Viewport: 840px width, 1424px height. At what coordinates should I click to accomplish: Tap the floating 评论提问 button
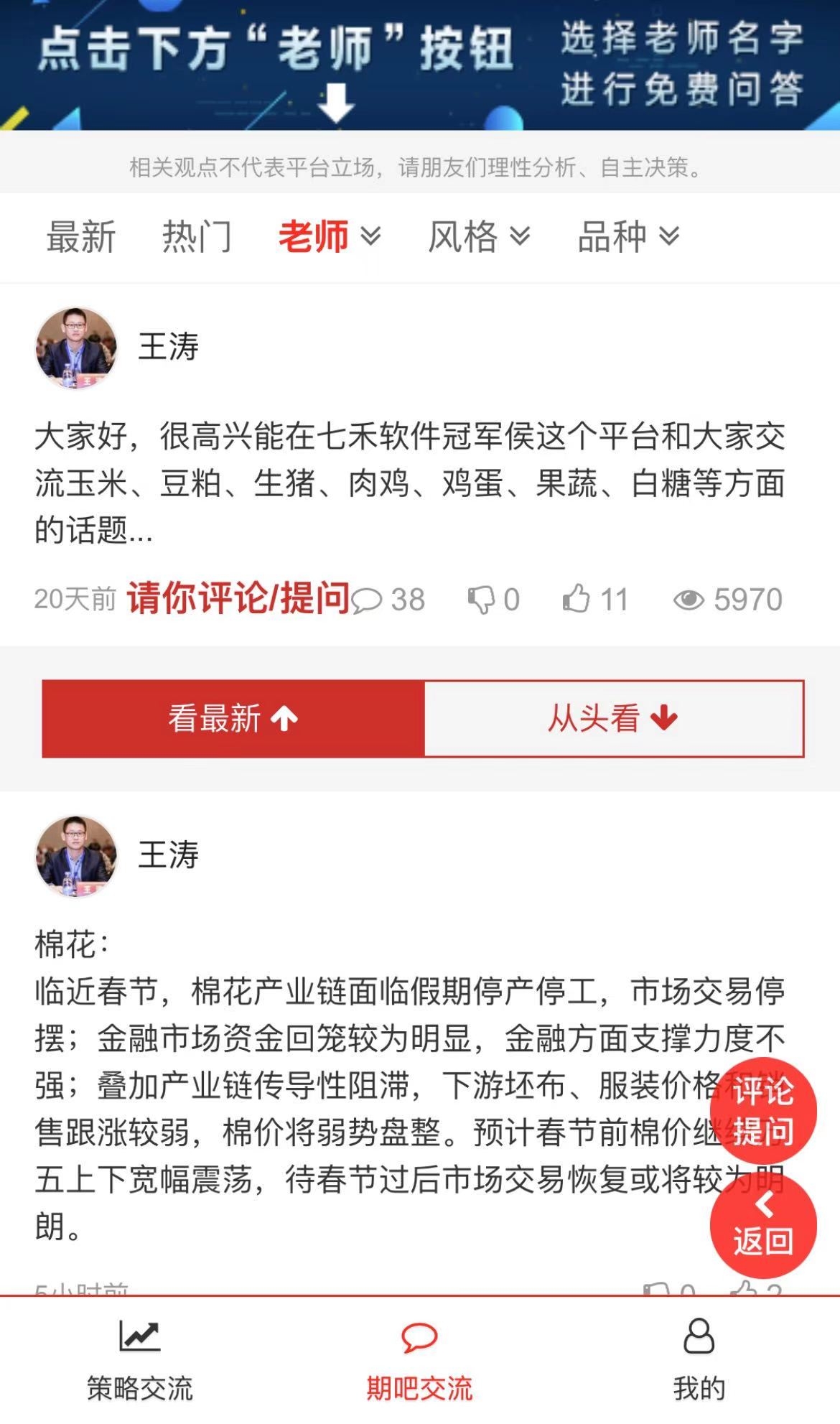(762, 1111)
